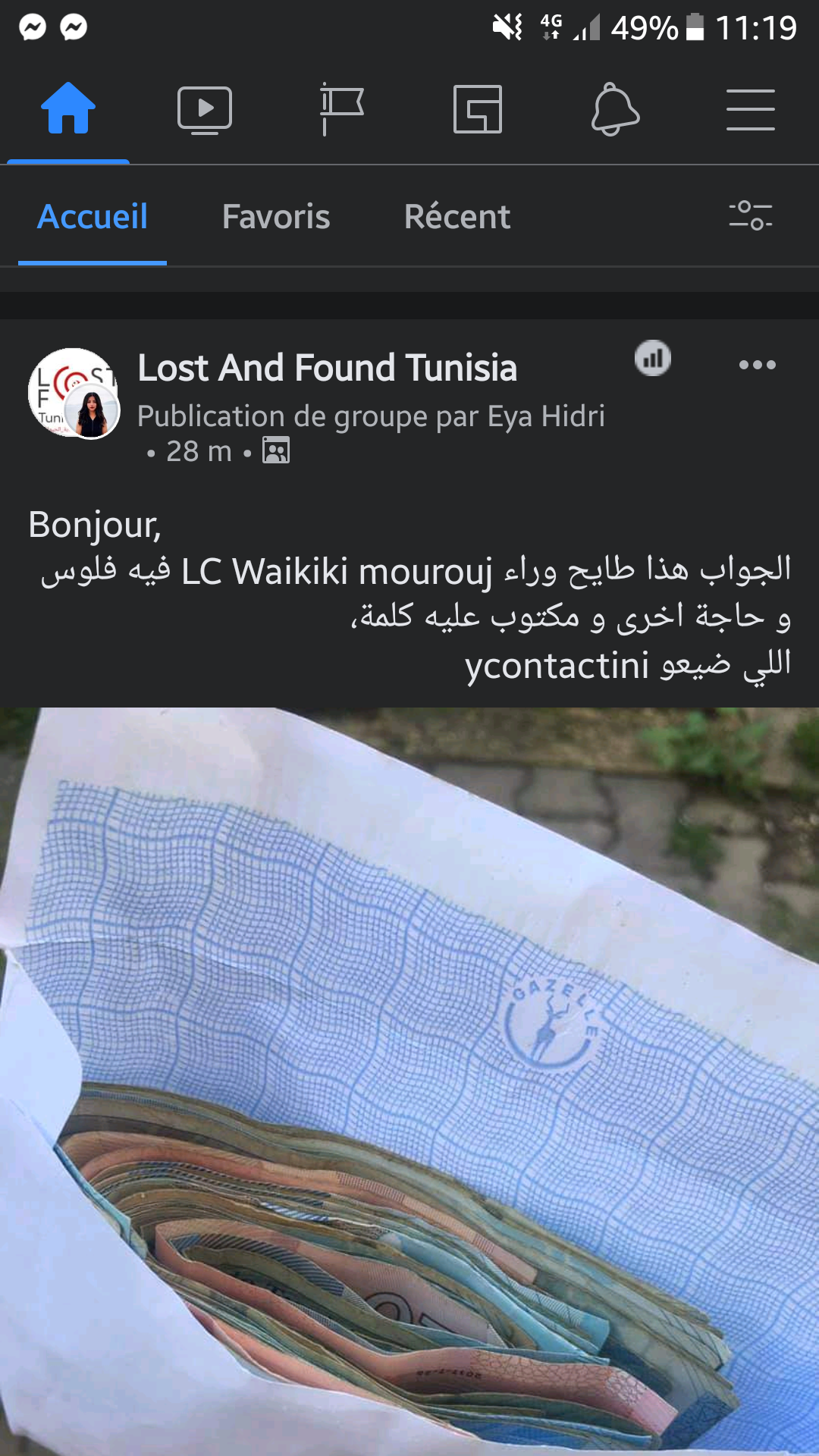The image size is (819, 1456).
Task: Open feed filter settings icon
Action: (x=751, y=215)
